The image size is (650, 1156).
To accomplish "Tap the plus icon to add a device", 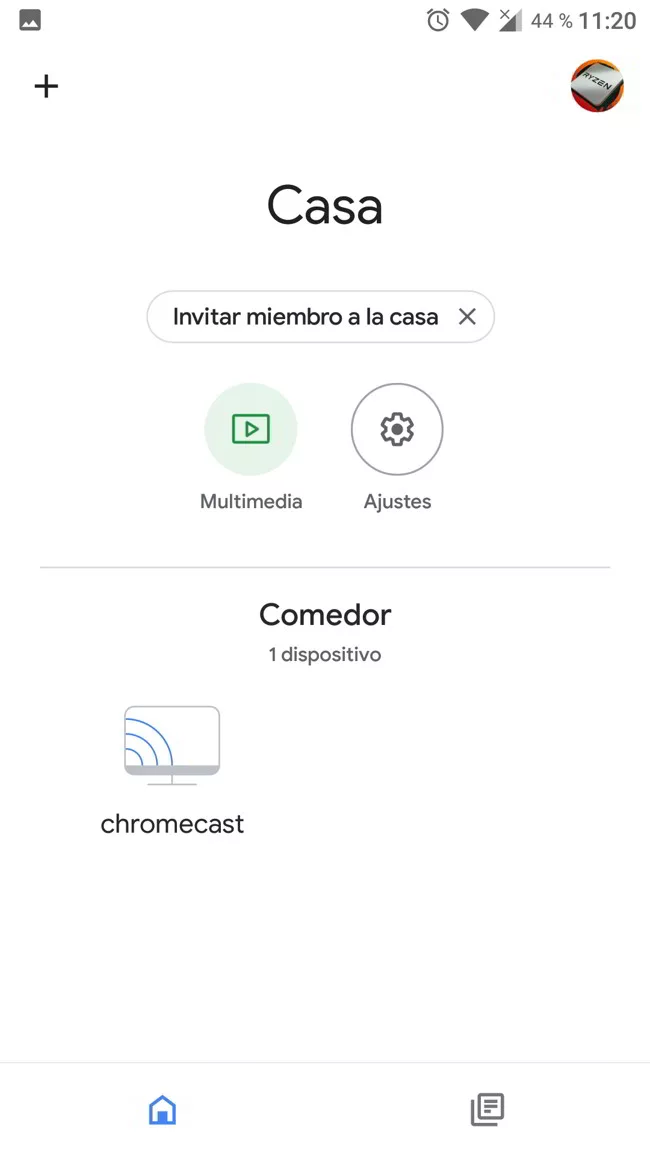I will point(46,86).
